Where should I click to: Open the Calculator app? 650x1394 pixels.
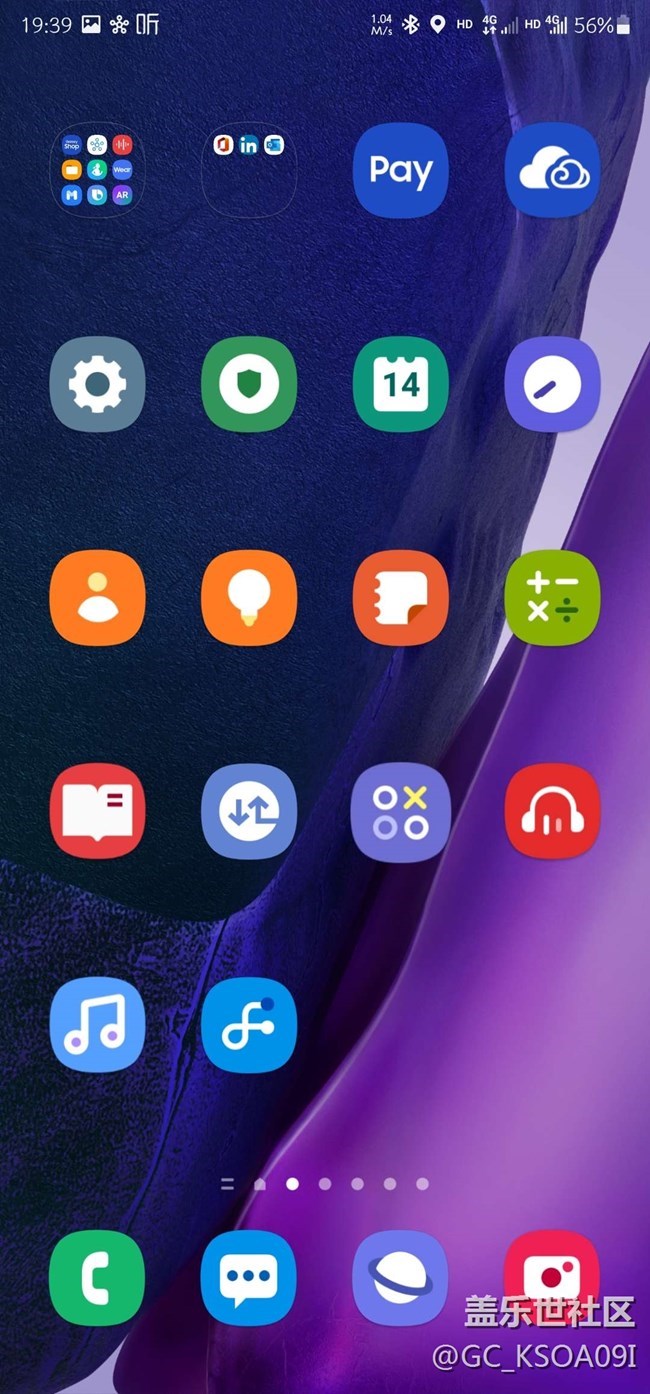(553, 597)
